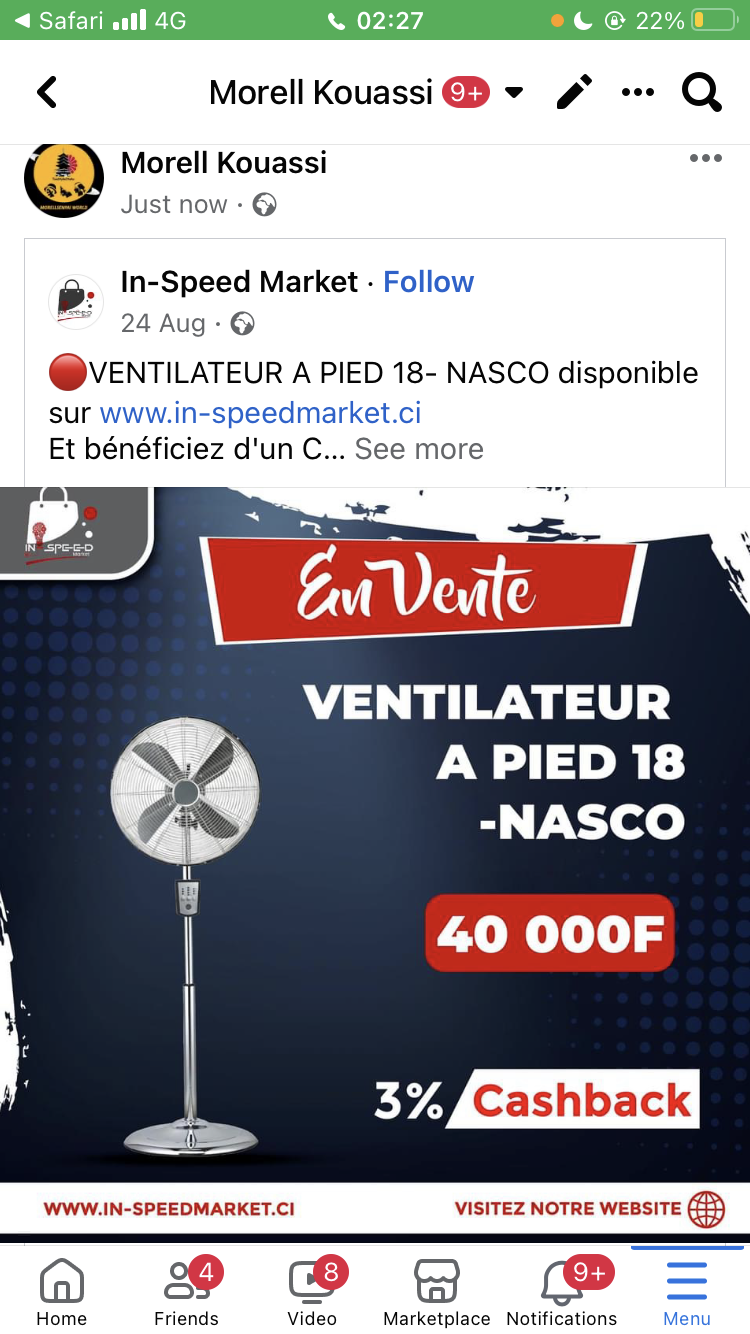Screen dimensions: 750x1334
Task: Browse the Marketplace tab
Action: pos(437,1292)
